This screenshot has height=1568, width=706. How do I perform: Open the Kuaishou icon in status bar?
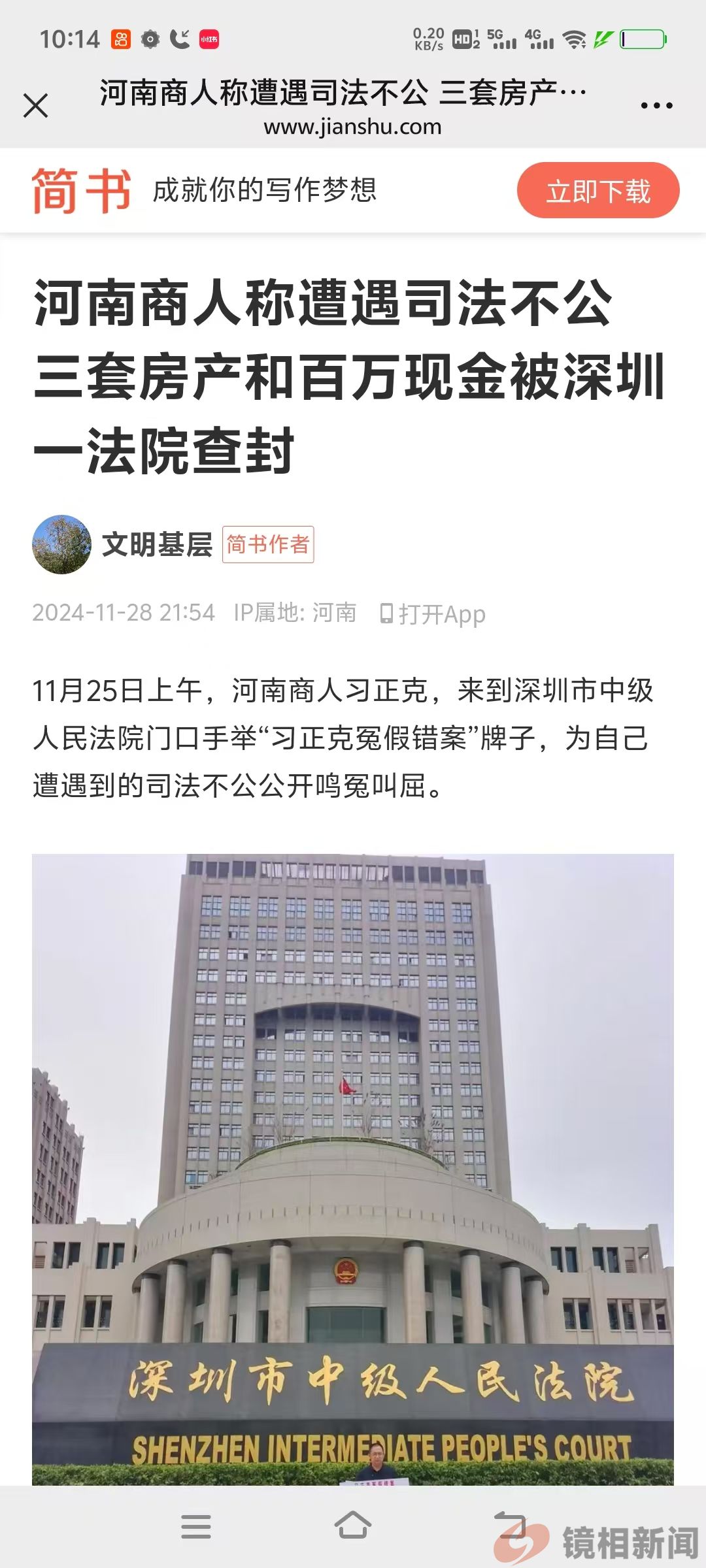(123, 39)
